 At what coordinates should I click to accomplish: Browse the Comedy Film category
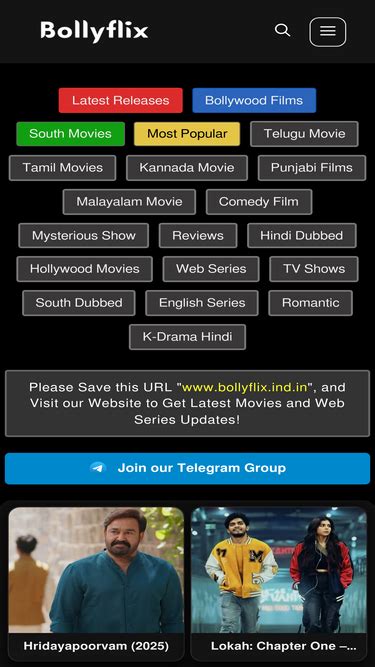pos(259,202)
